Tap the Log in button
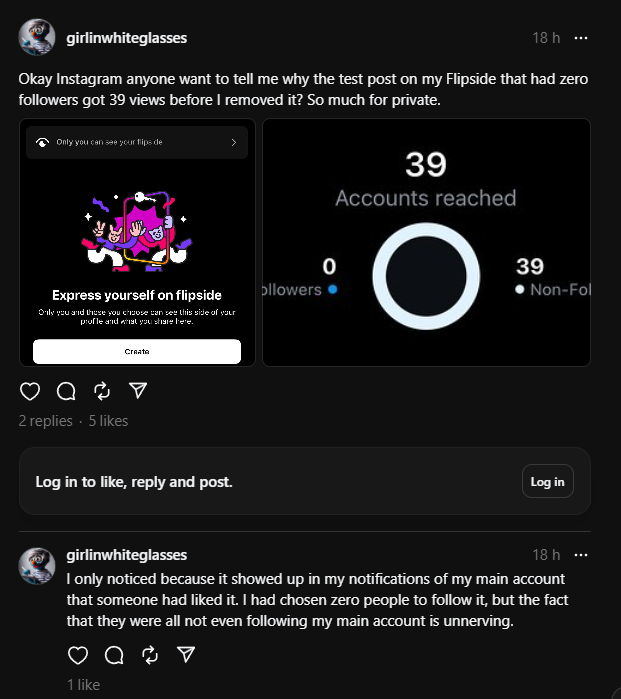 click(x=547, y=481)
